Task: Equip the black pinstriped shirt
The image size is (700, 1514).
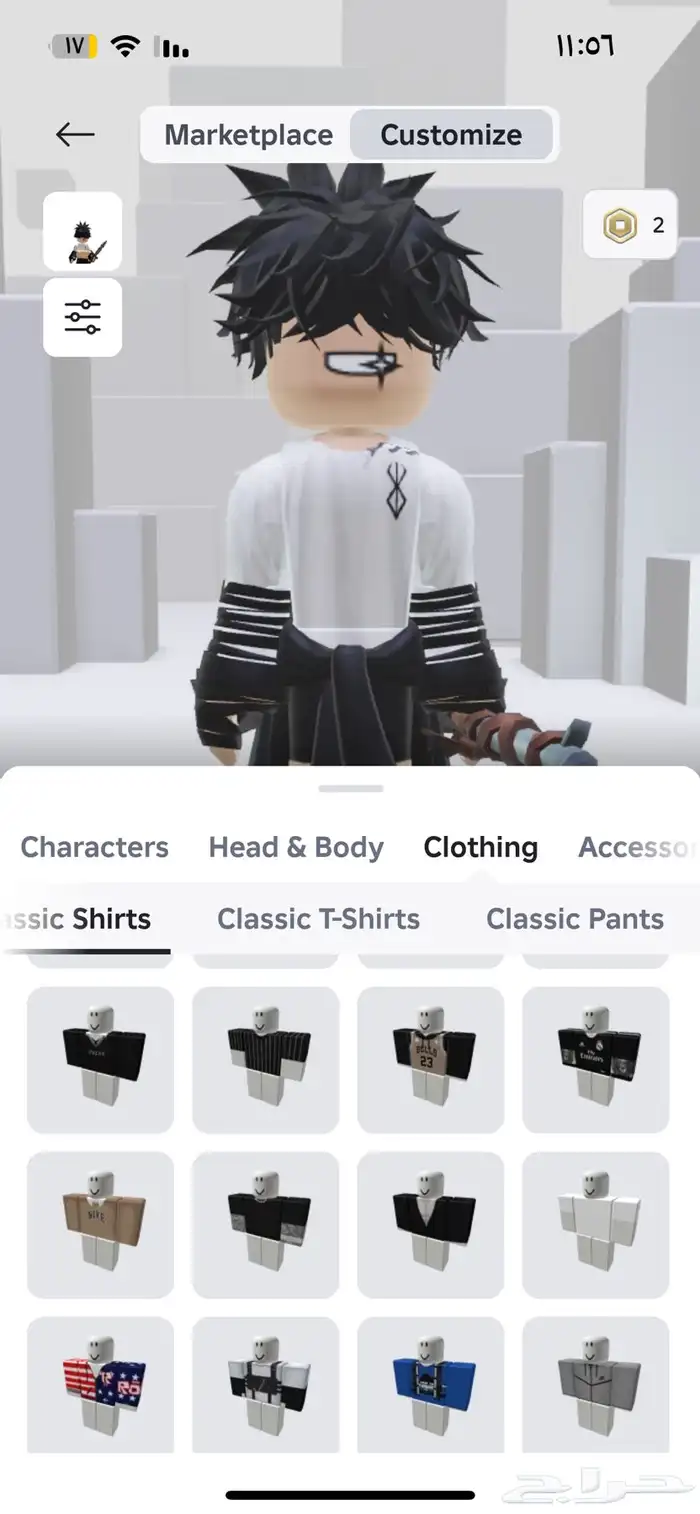Action: 265,1059
